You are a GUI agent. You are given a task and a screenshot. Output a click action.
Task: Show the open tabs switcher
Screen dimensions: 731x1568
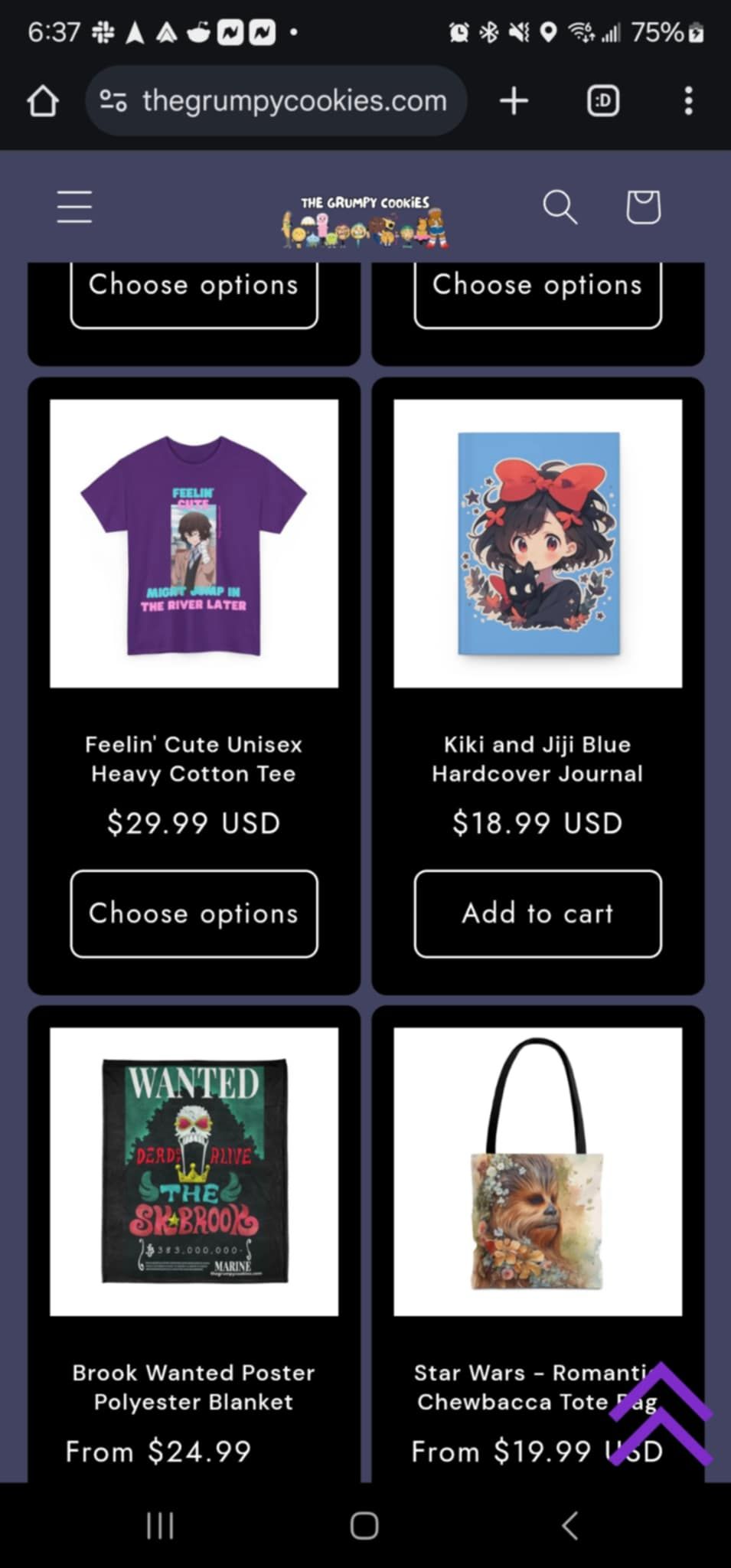[603, 101]
